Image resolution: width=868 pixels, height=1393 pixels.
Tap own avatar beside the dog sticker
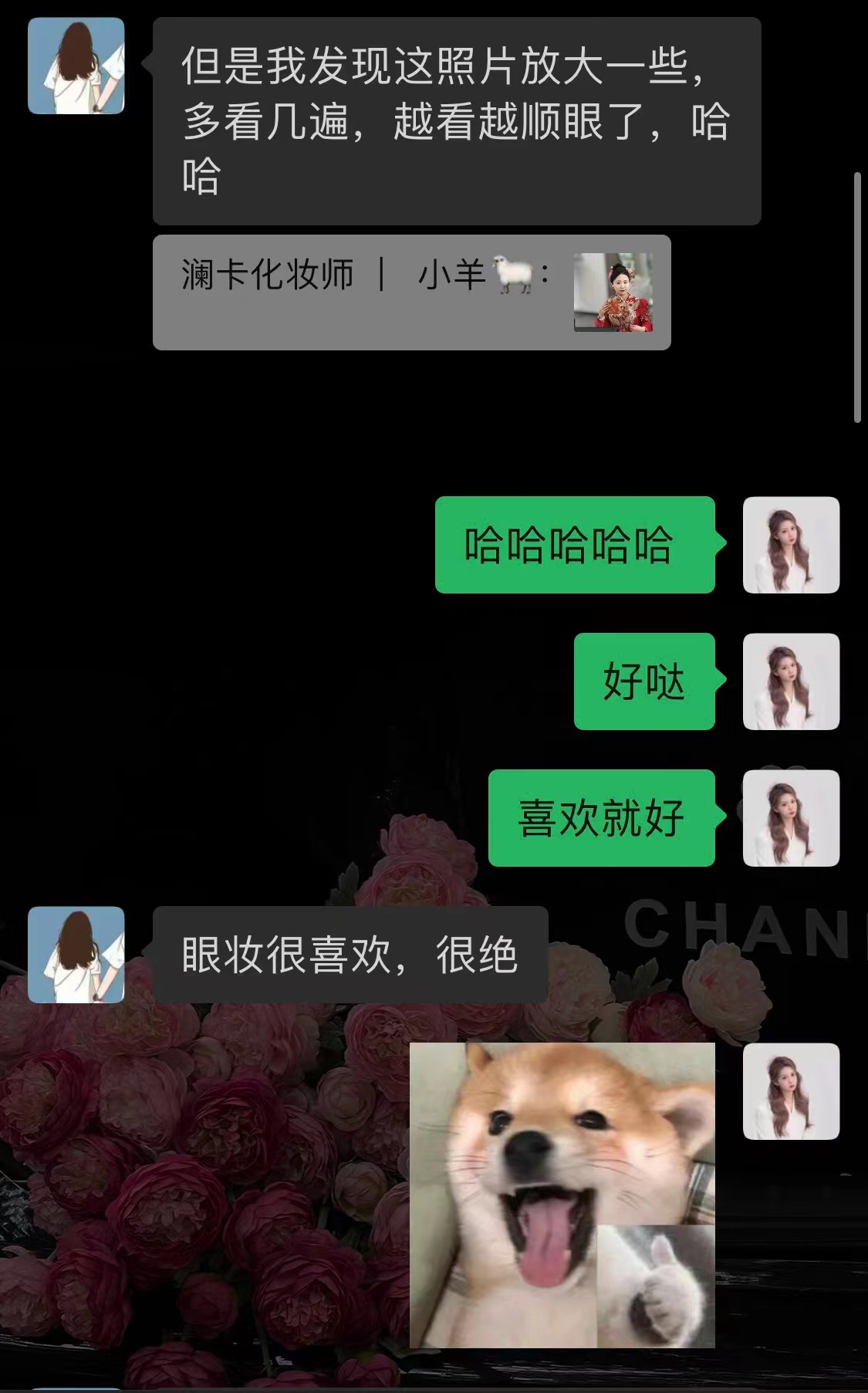(x=791, y=1091)
